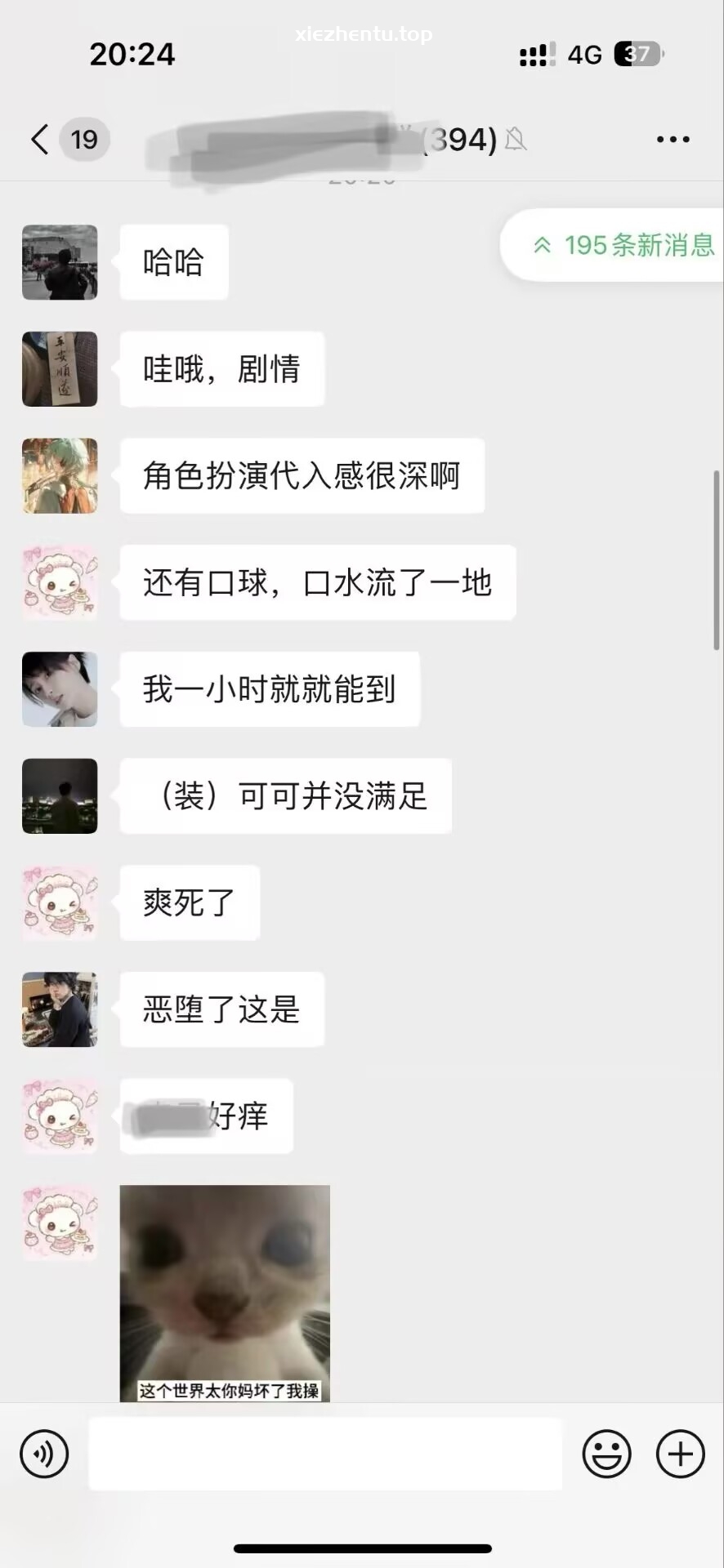Focus the message text field
The image size is (724, 1568).
click(x=325, y=1454)
